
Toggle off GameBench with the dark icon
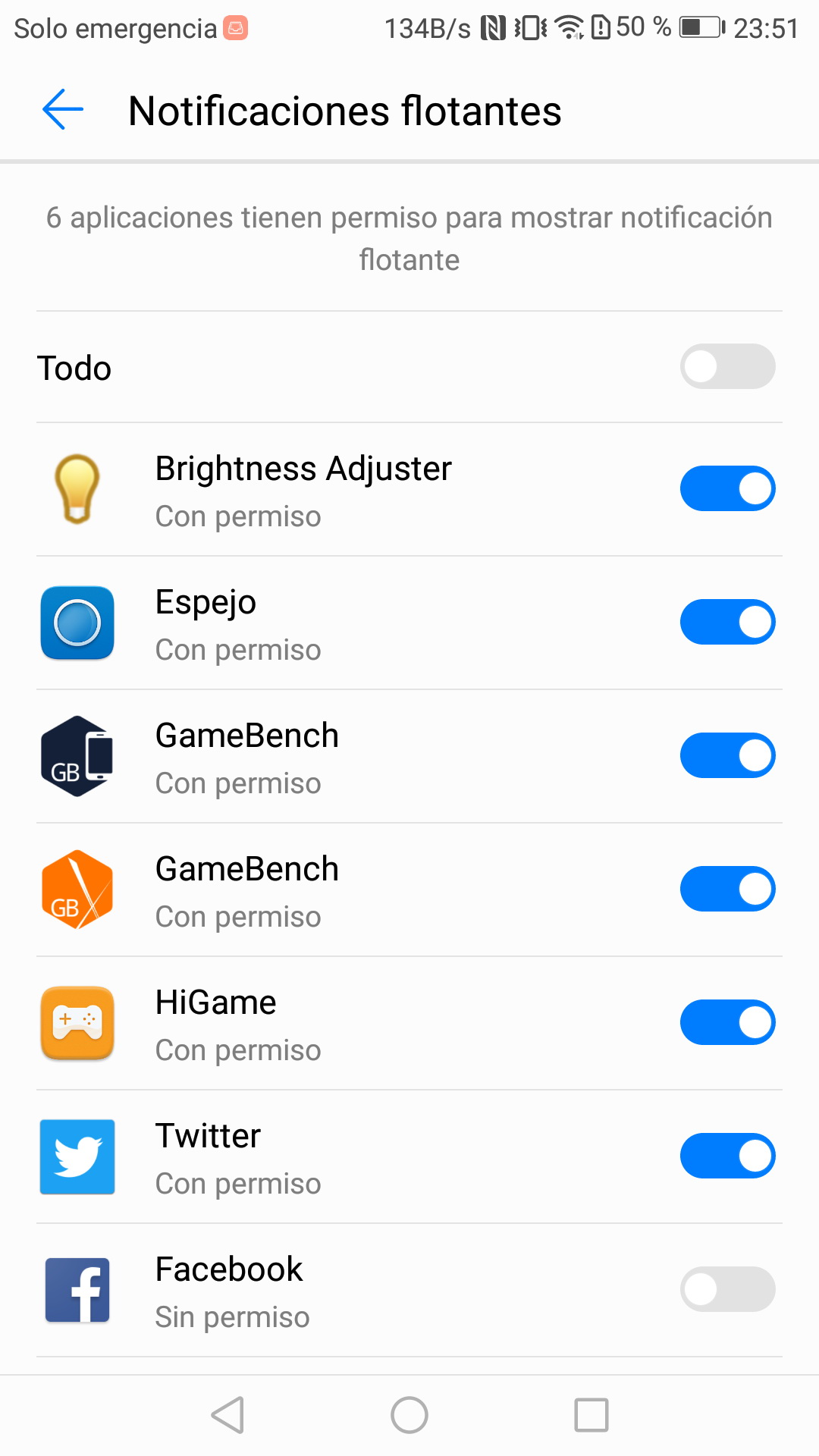[x=727, y=755]
